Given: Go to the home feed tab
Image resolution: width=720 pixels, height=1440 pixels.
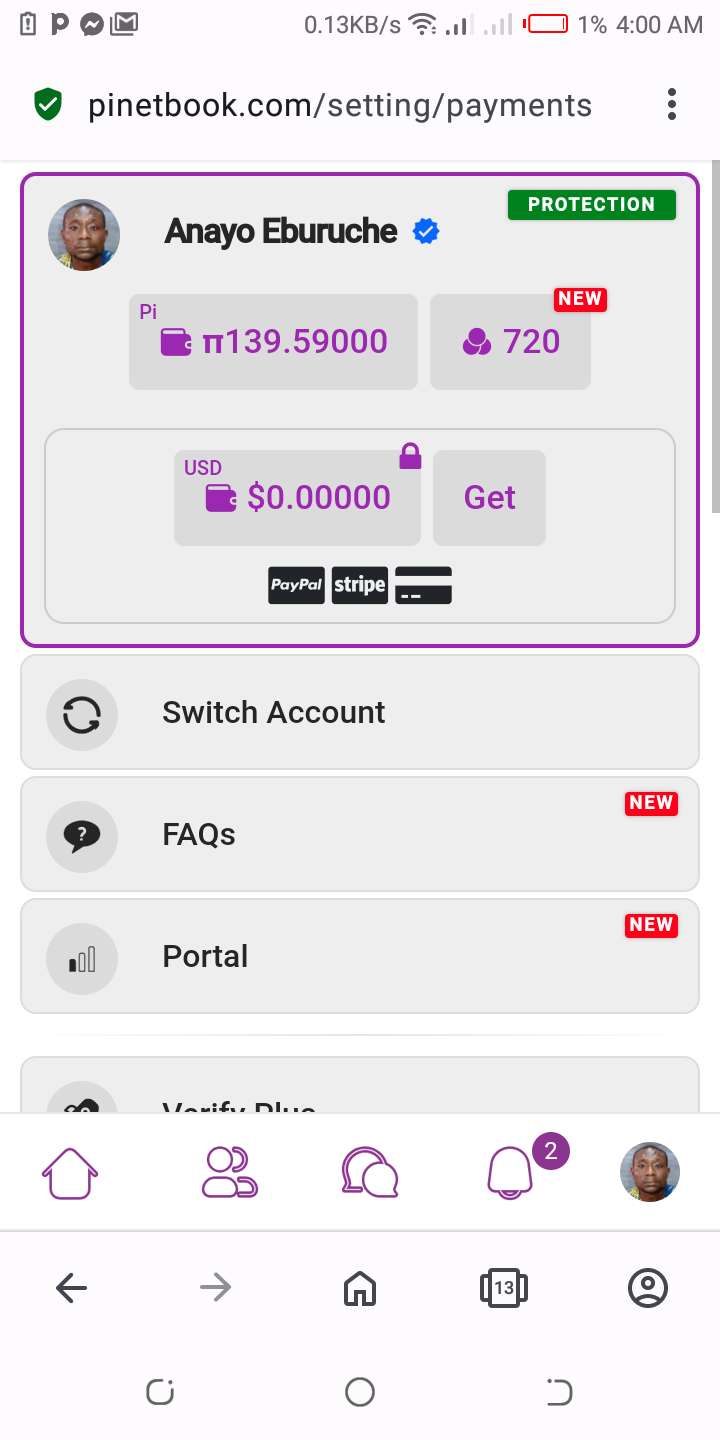Looking at the screenshot, I should click(70, 1172).
